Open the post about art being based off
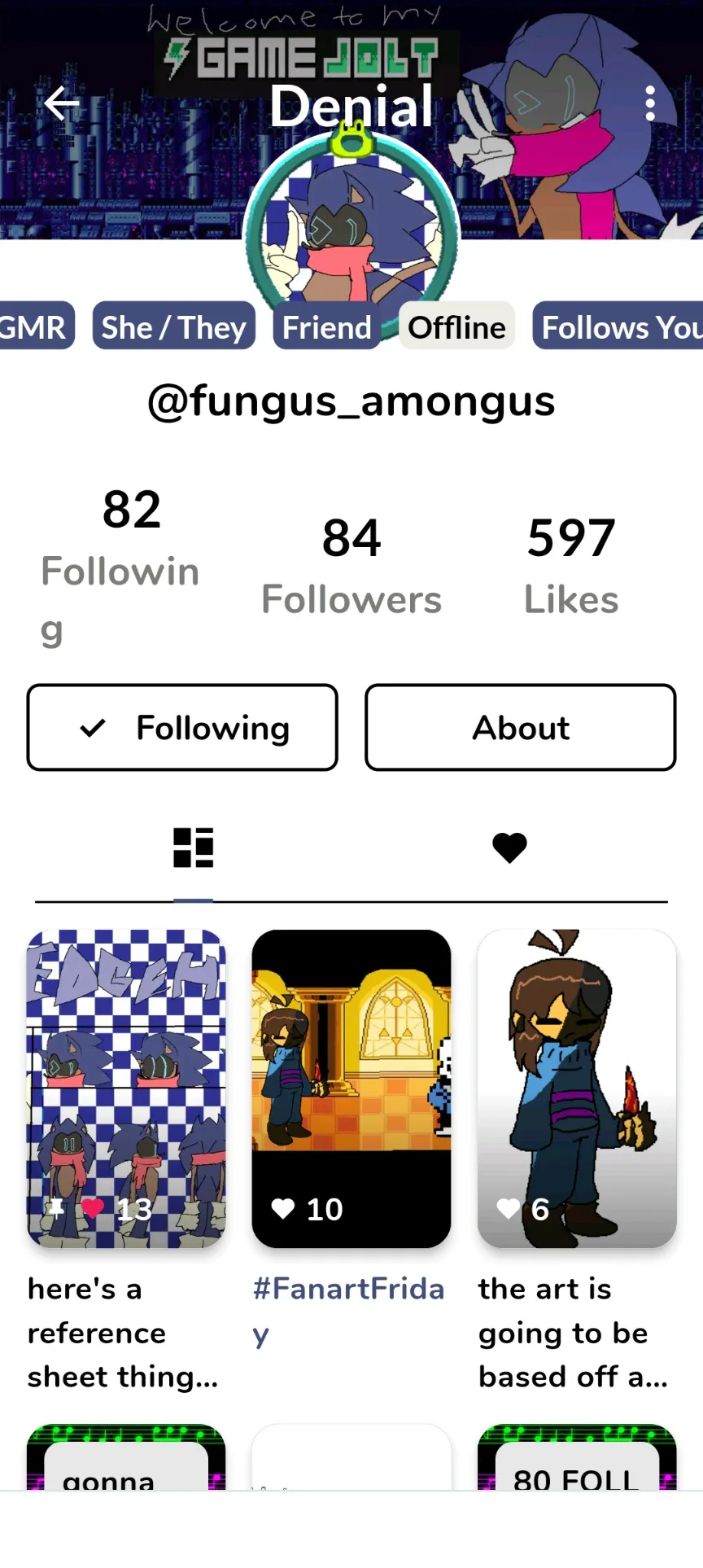 point(577,1088)
